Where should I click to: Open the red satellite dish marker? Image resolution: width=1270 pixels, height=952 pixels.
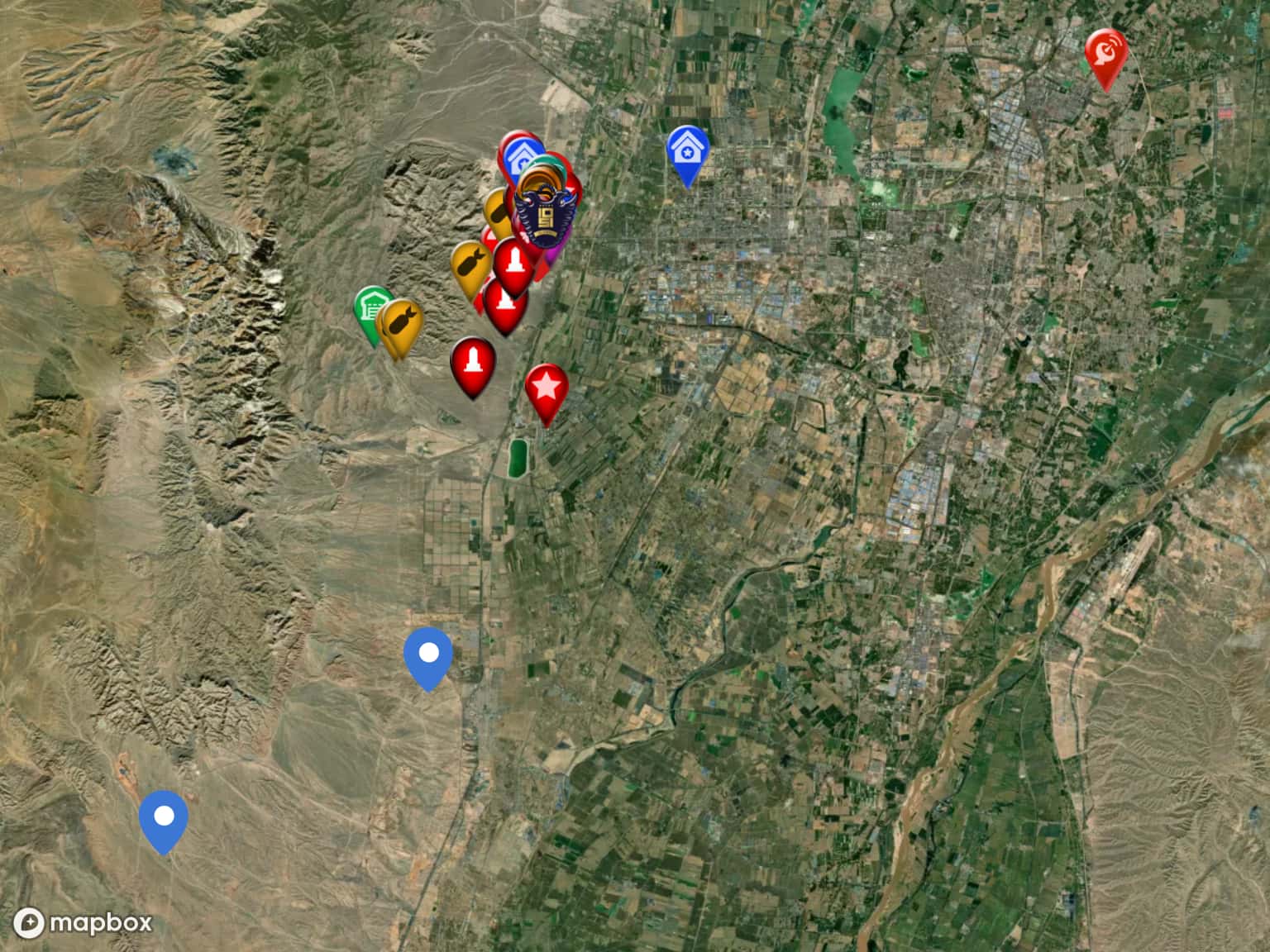[1105, 53]
